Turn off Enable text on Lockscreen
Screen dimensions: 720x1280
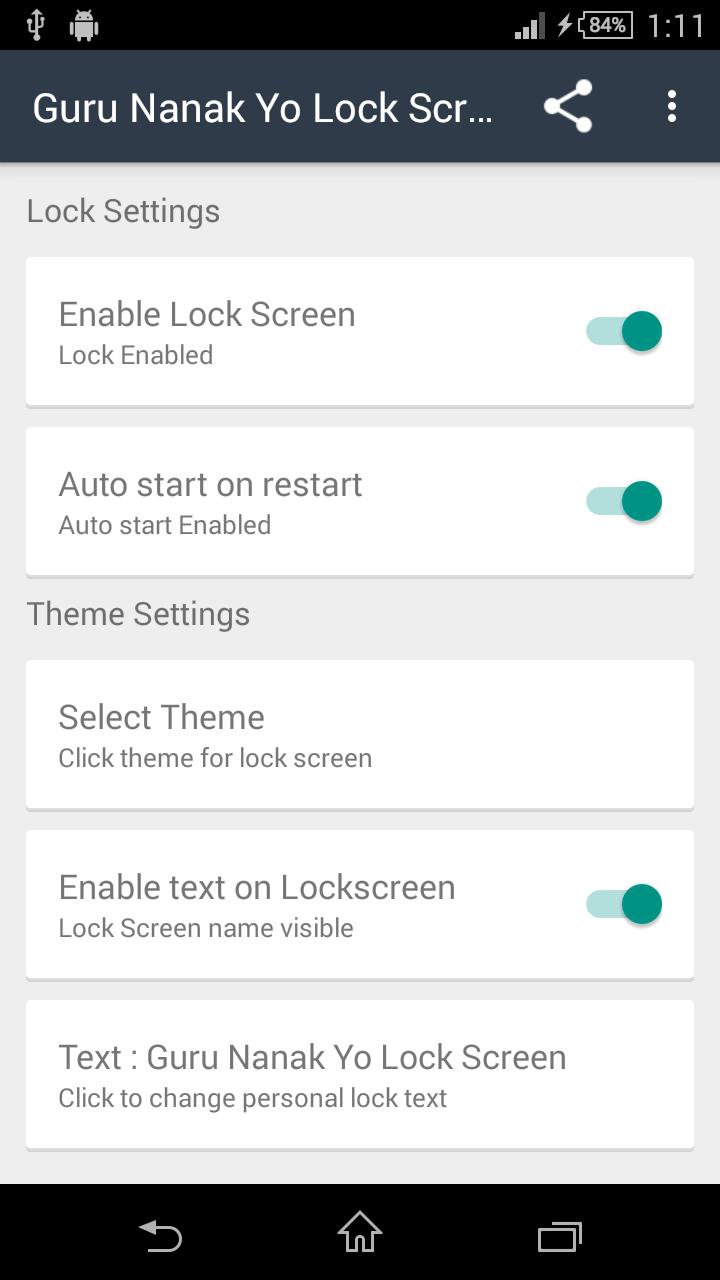click(x=624, y=904)
